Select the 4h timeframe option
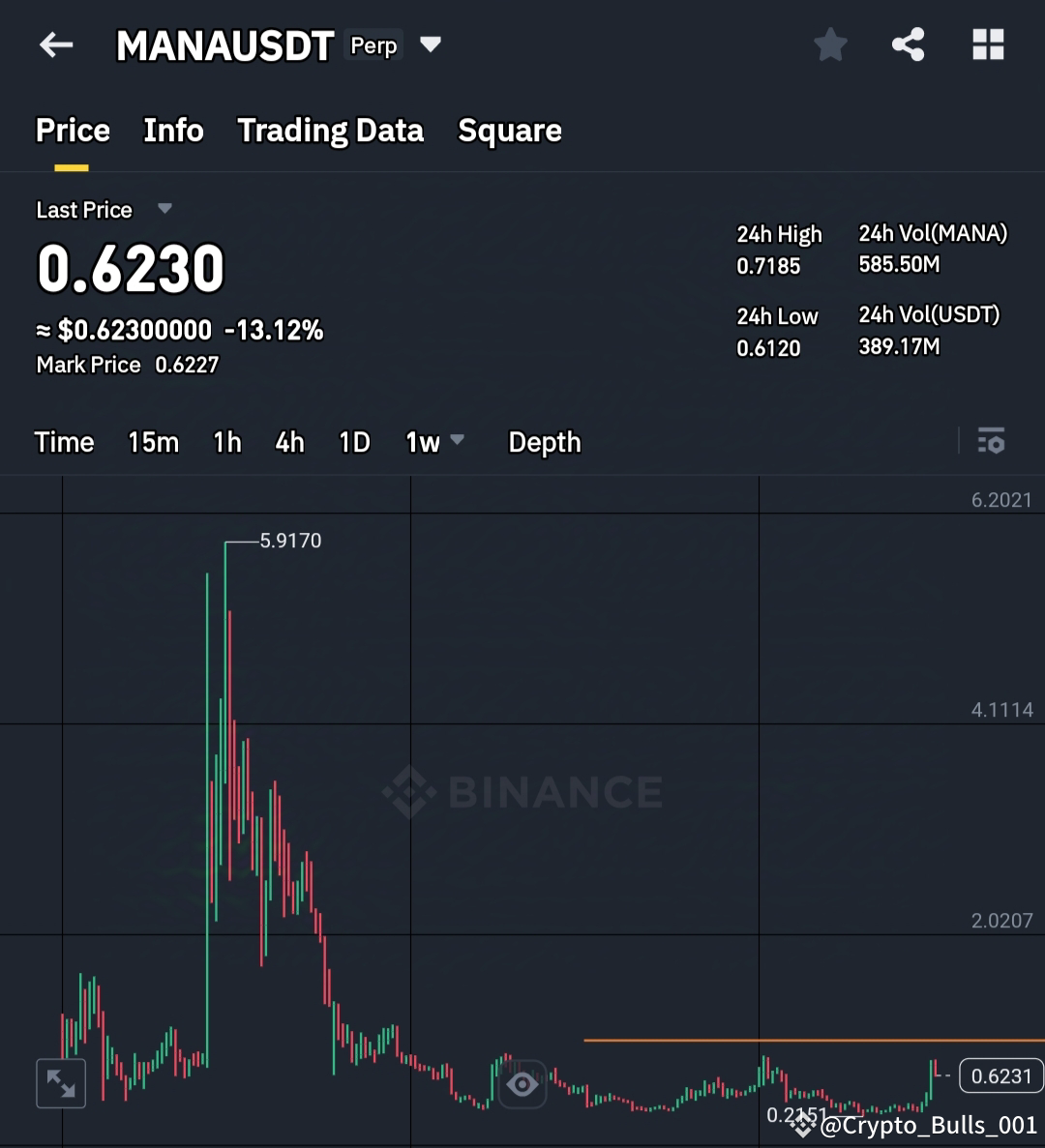 coord(288,442)
